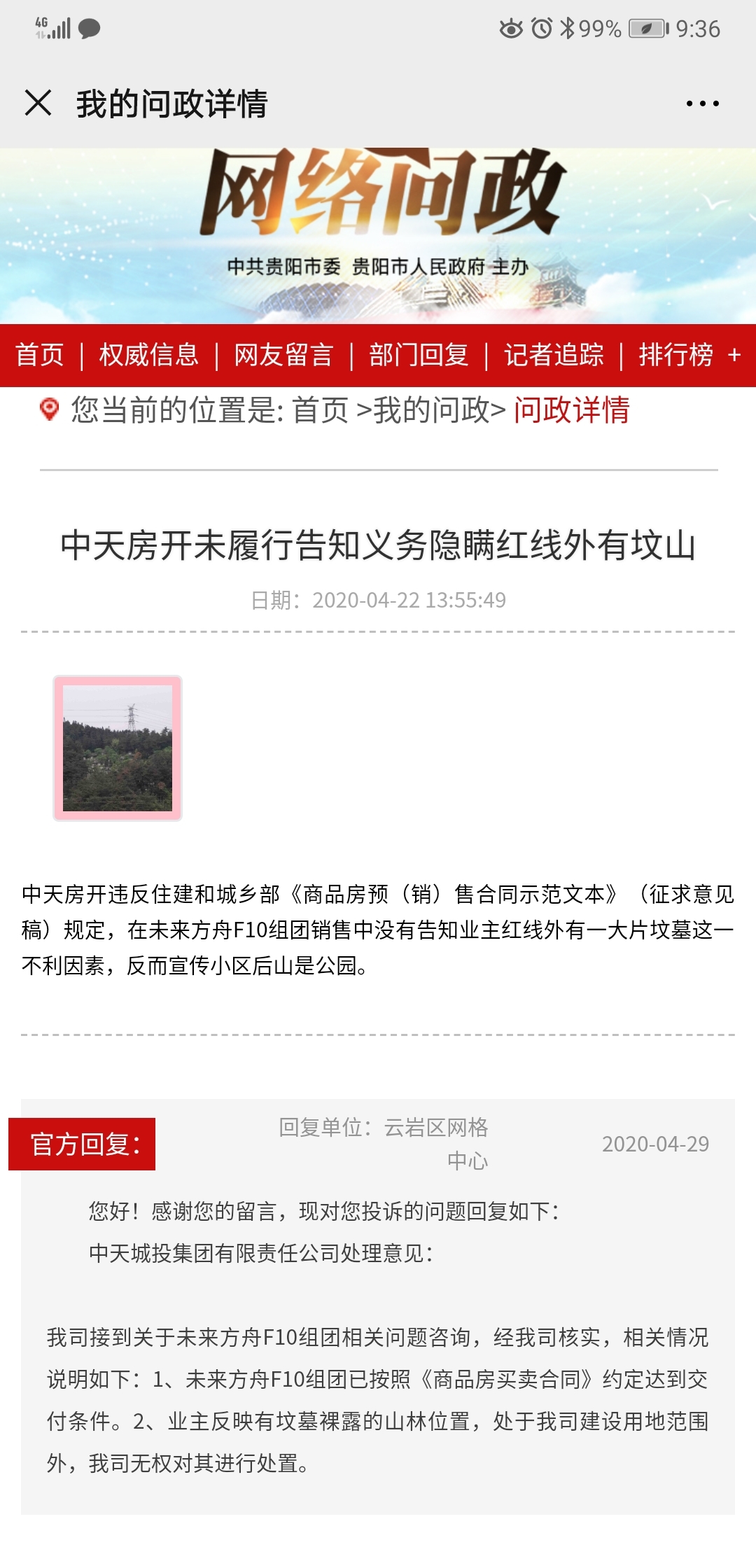756x1568 pixels.
Task: View the attached hillside photo thumbnail
Action: coord(118,748)
